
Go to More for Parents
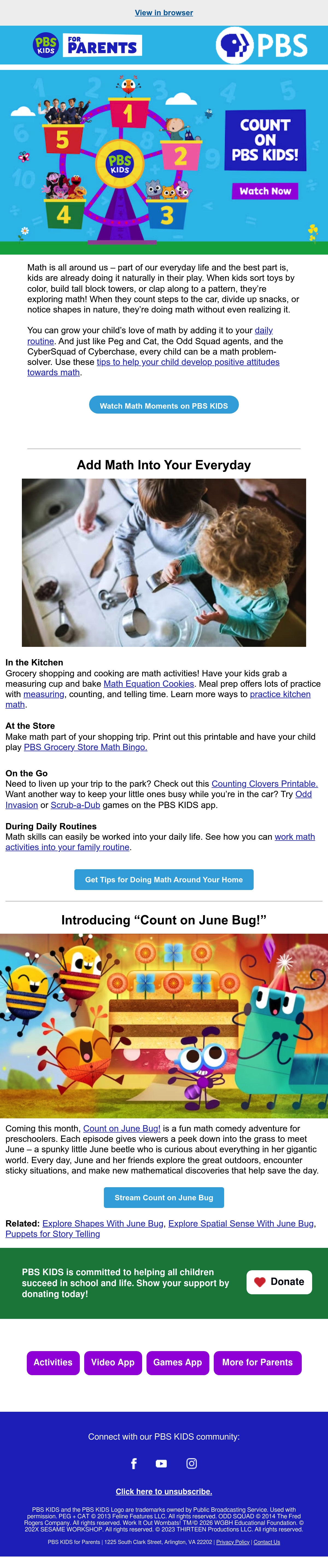tap(257, 1362)
